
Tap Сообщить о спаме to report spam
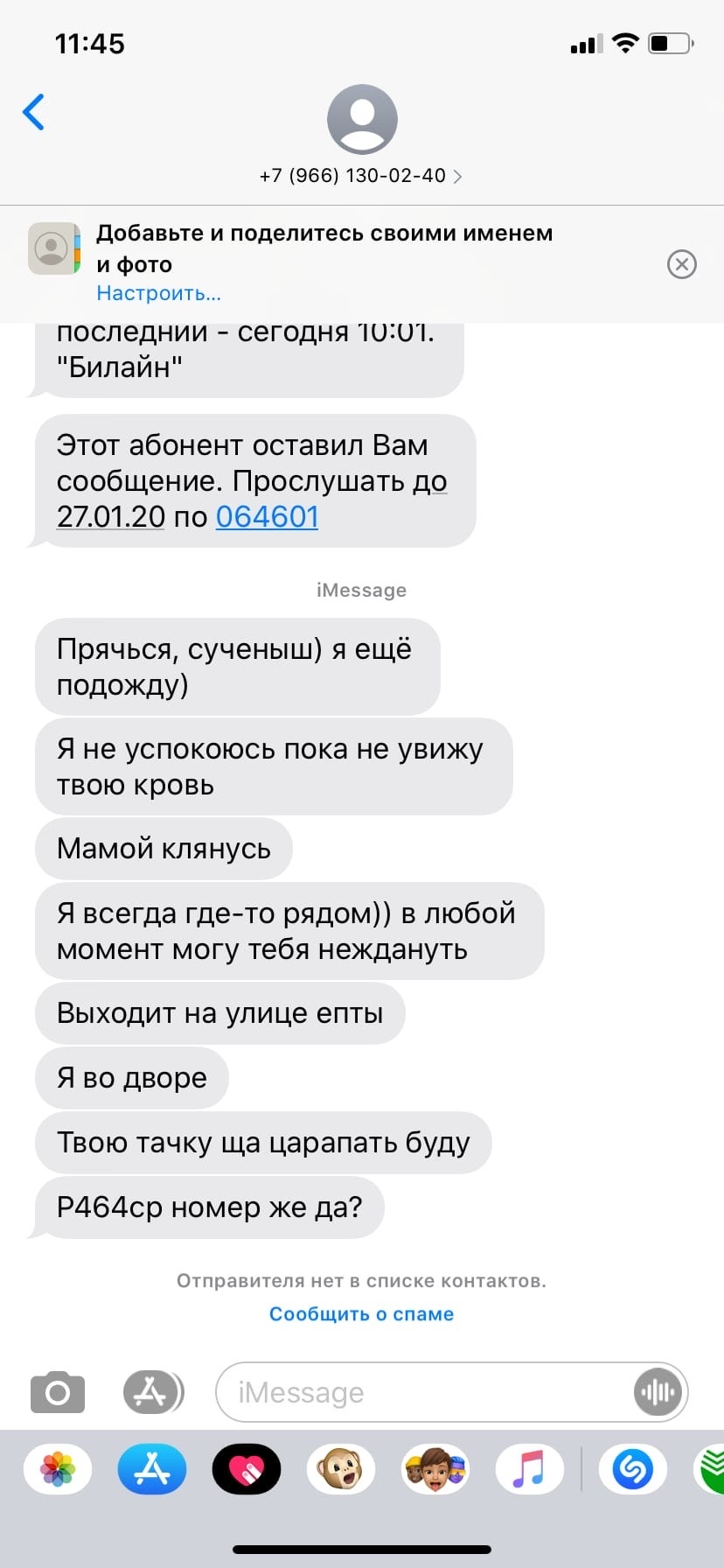coord(361,1314)
